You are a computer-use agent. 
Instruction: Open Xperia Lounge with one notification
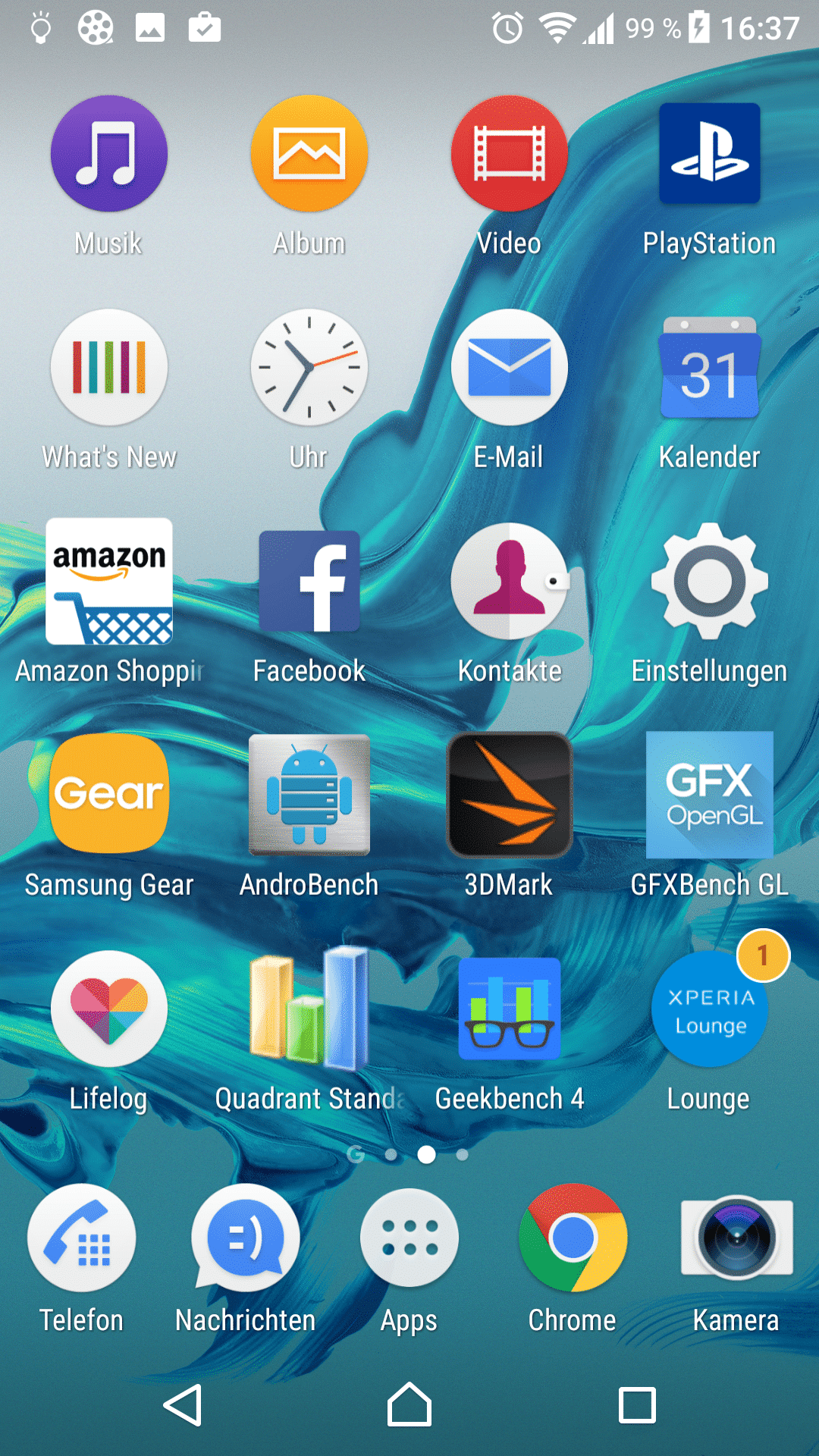(x=709, y=1009)
